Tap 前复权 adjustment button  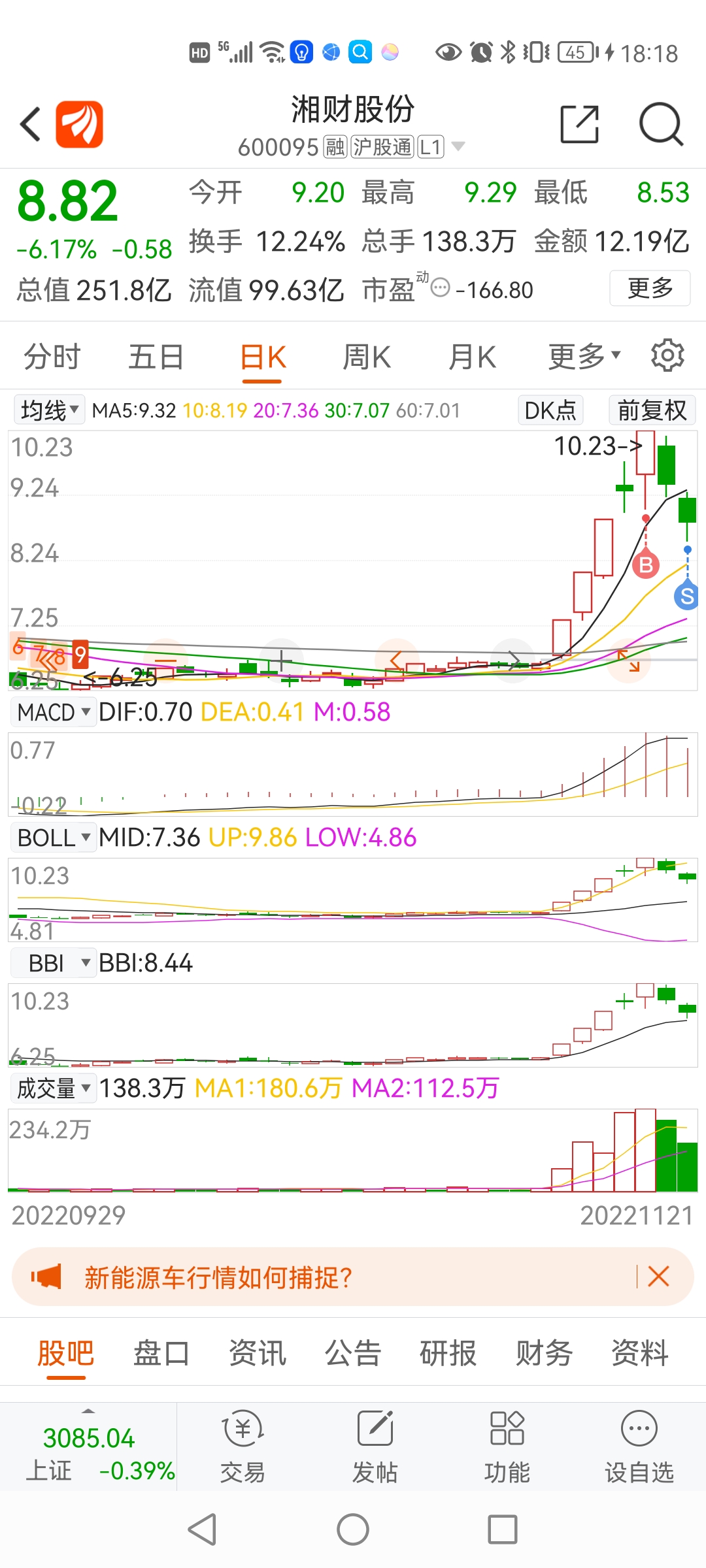coord(652,410)
